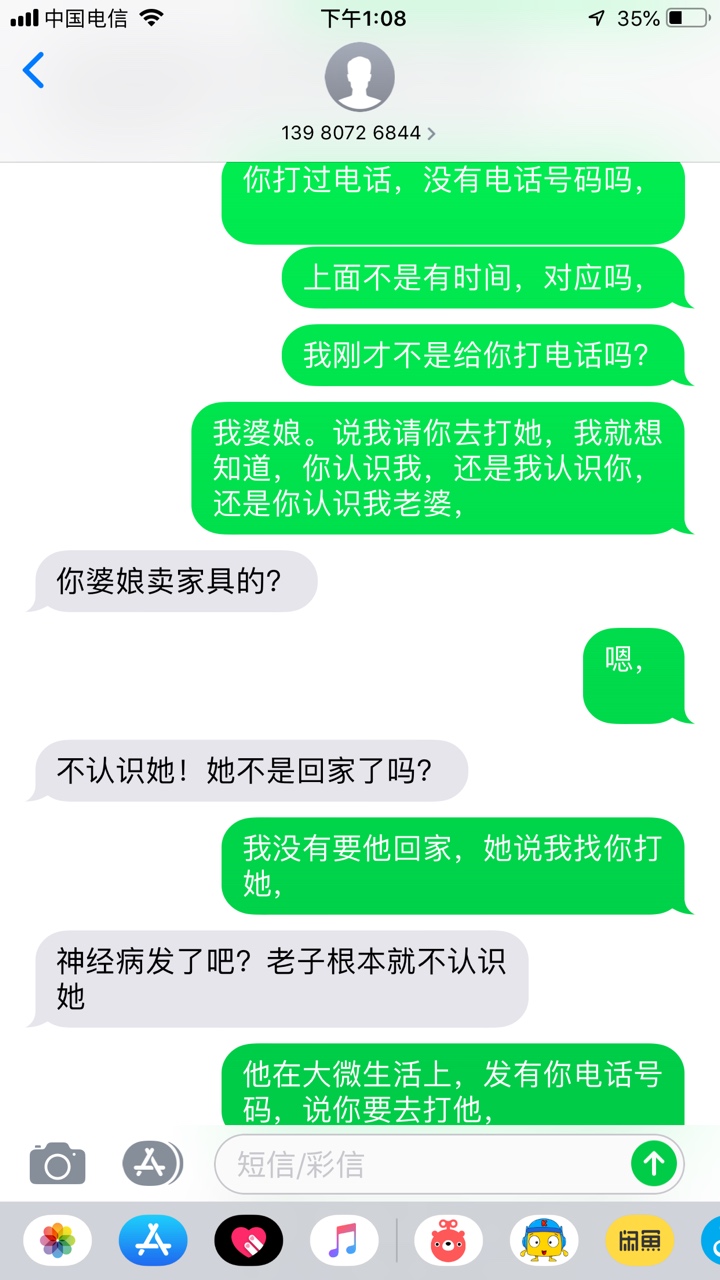The image size is (720, 1280).
Task: Go back to the messages list
Action: click(34, 71)
